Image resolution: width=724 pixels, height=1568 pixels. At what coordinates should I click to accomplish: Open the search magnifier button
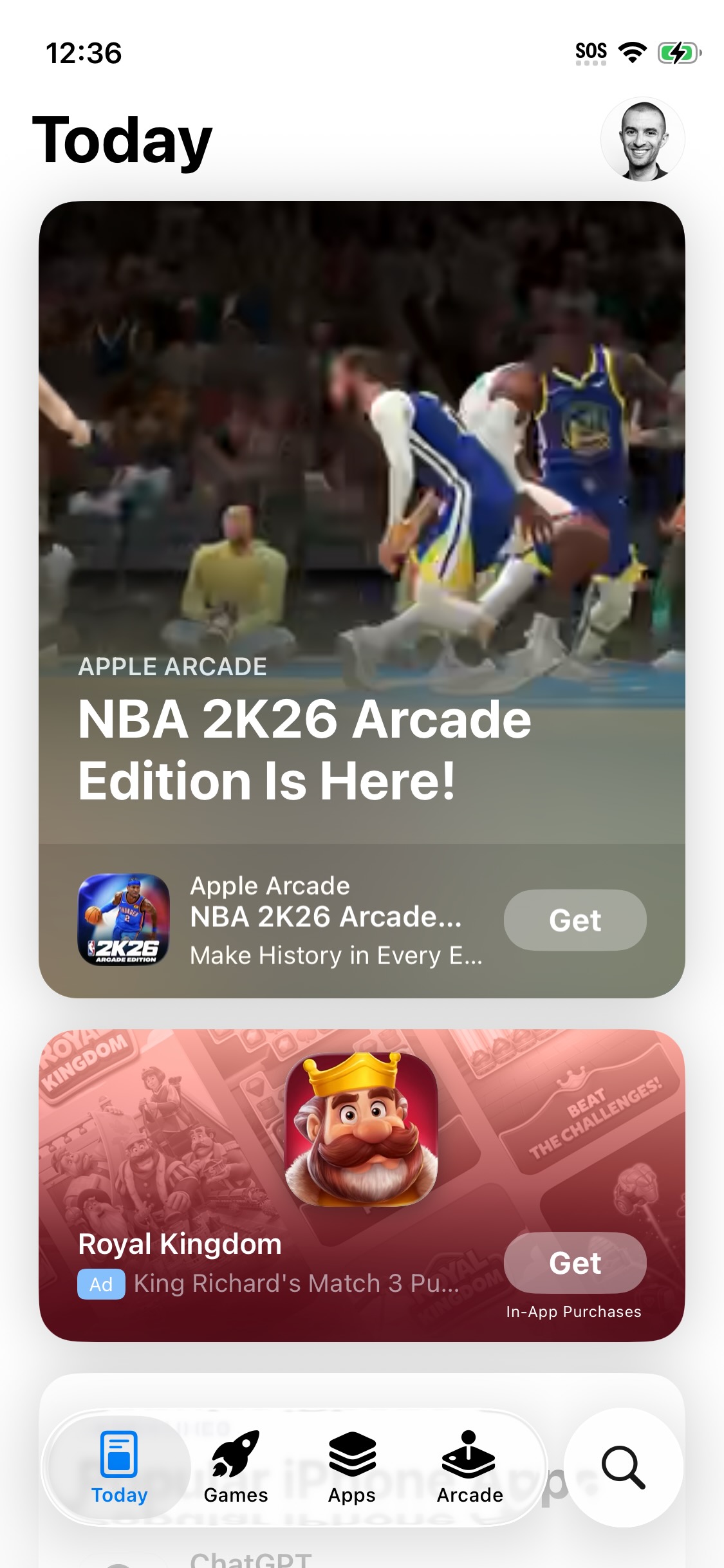pyautogui.click(x=623, y=1468)
